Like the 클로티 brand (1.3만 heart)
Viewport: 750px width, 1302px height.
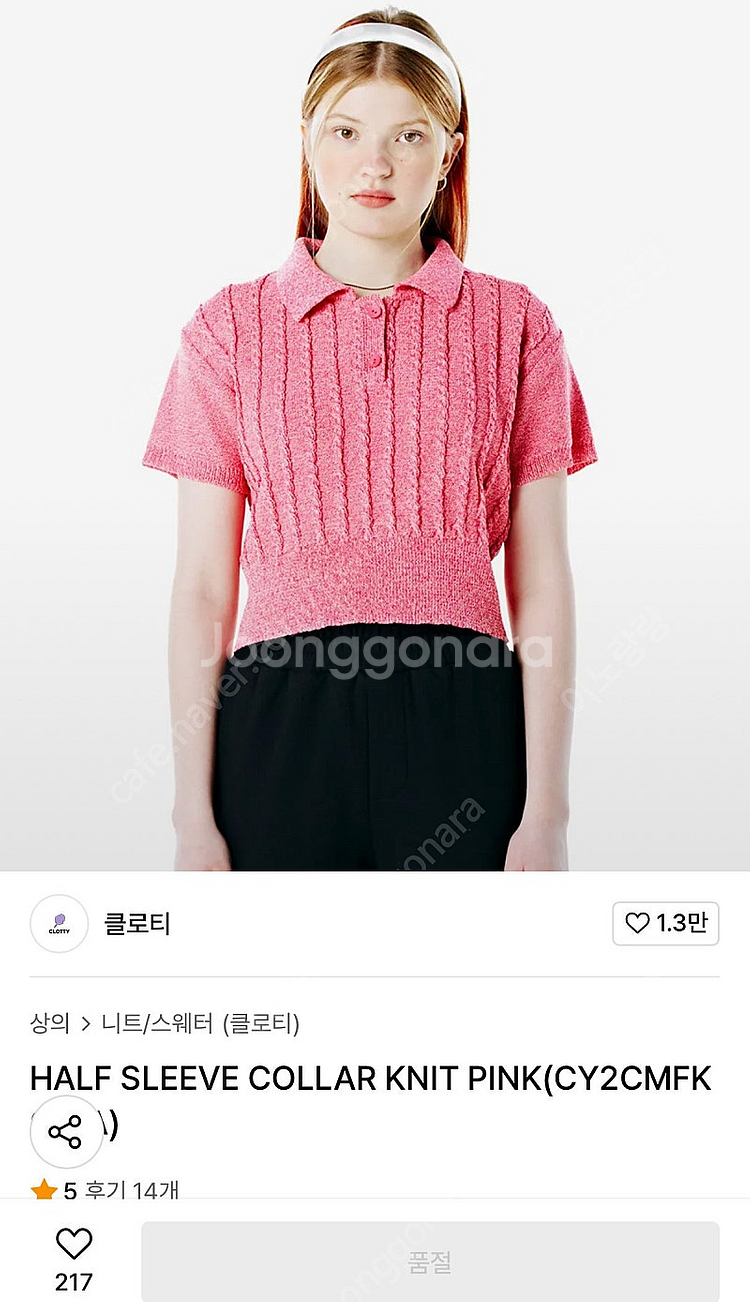pyautogui.click(x=665, y=924)
